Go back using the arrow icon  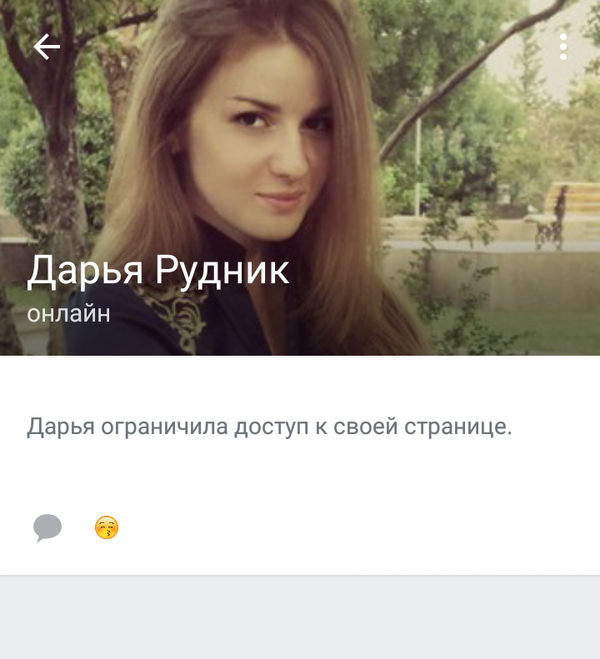tap(47, 47)
